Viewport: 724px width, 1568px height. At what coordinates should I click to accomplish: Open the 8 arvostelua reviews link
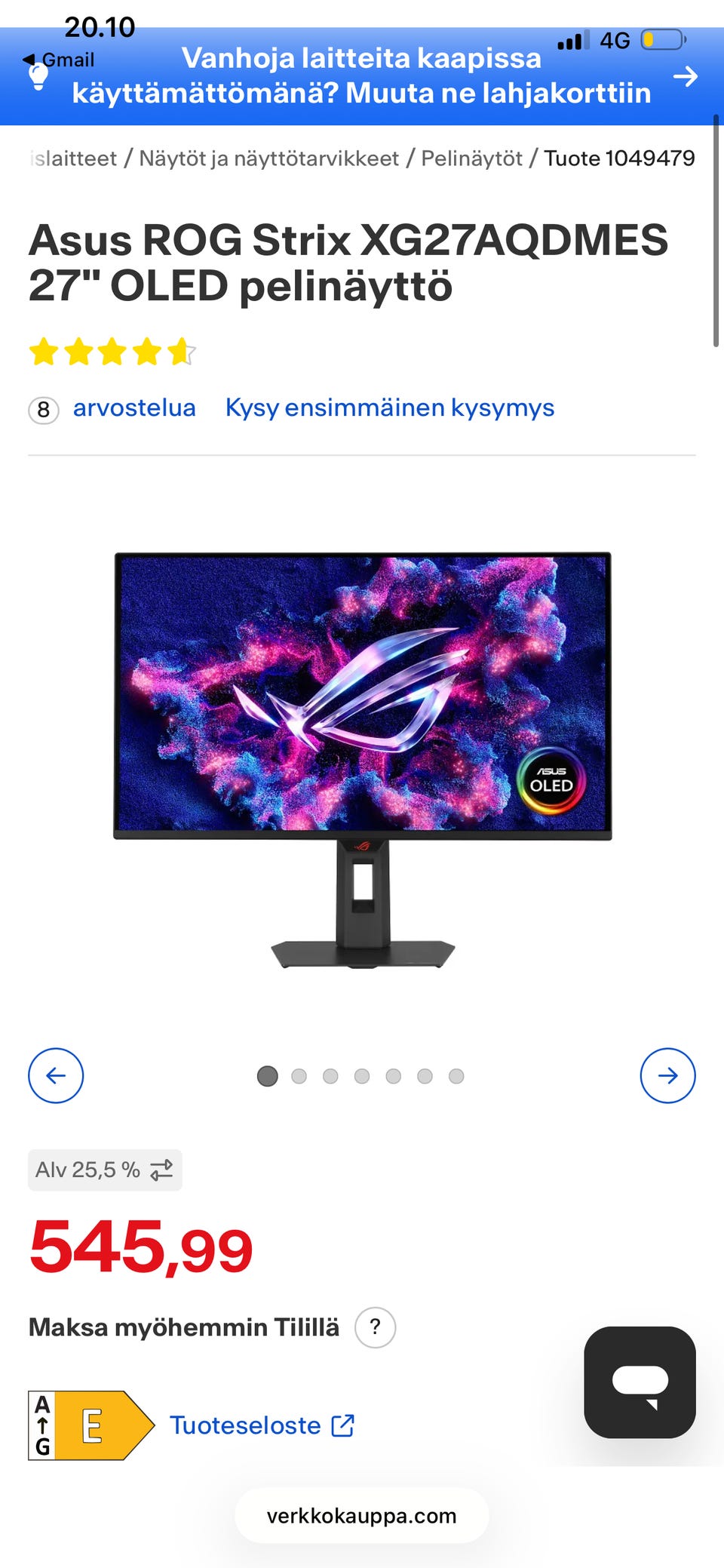pos(112,408)
